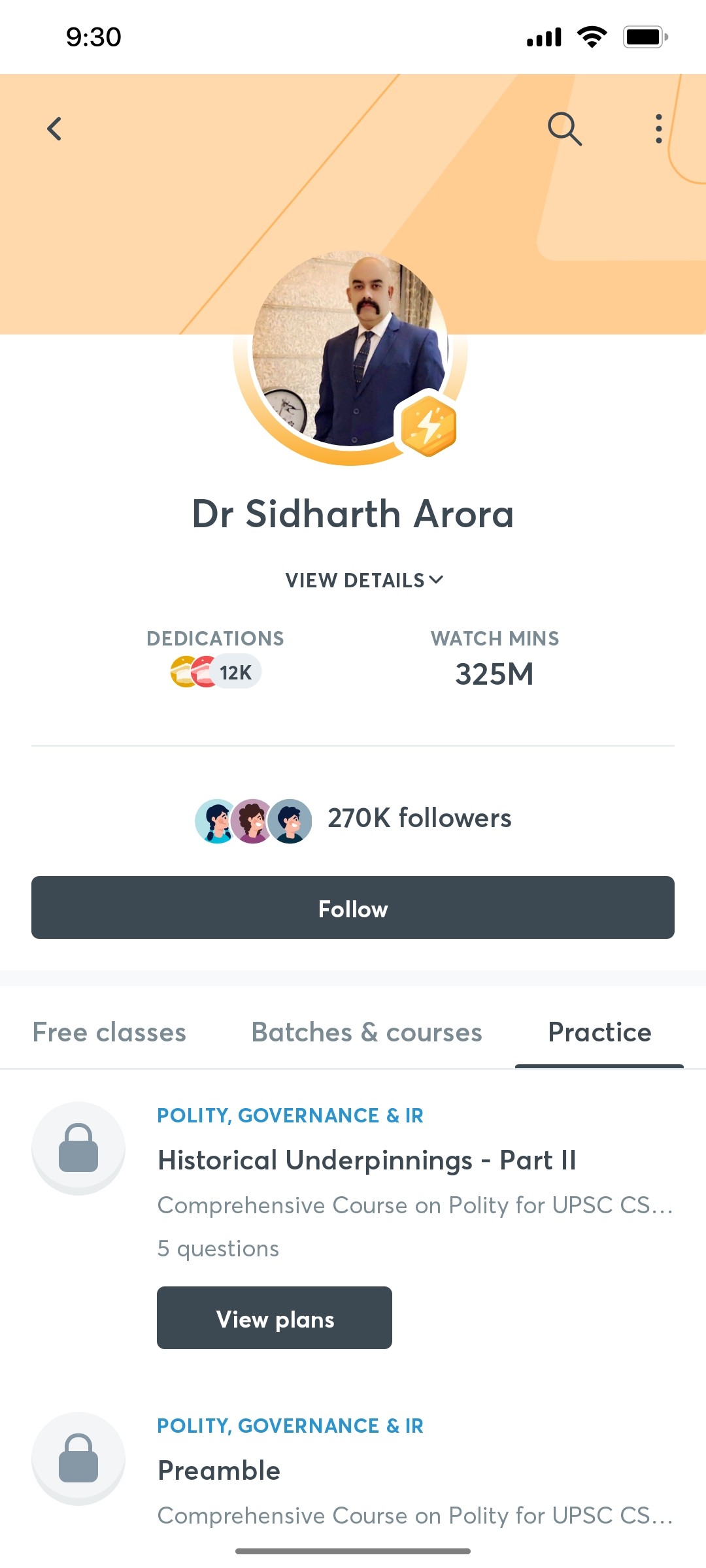Tap the Wi-Fi status indicator
The width and height of the screenshot is (706, 1568).
[592, 37]
